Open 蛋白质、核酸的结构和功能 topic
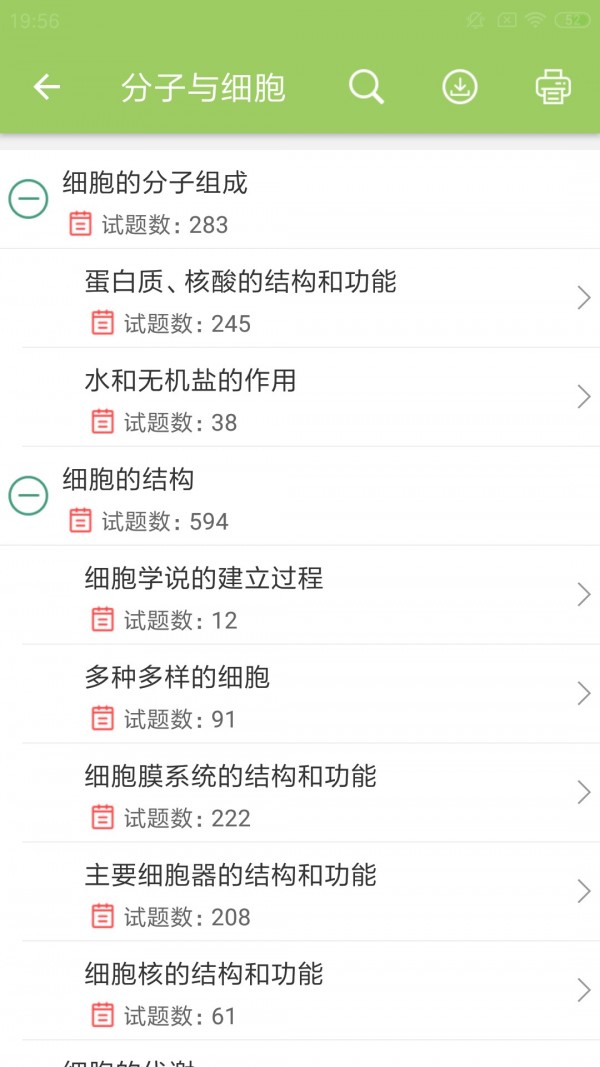The image size is (600, 1067). (x=310, y=299)
